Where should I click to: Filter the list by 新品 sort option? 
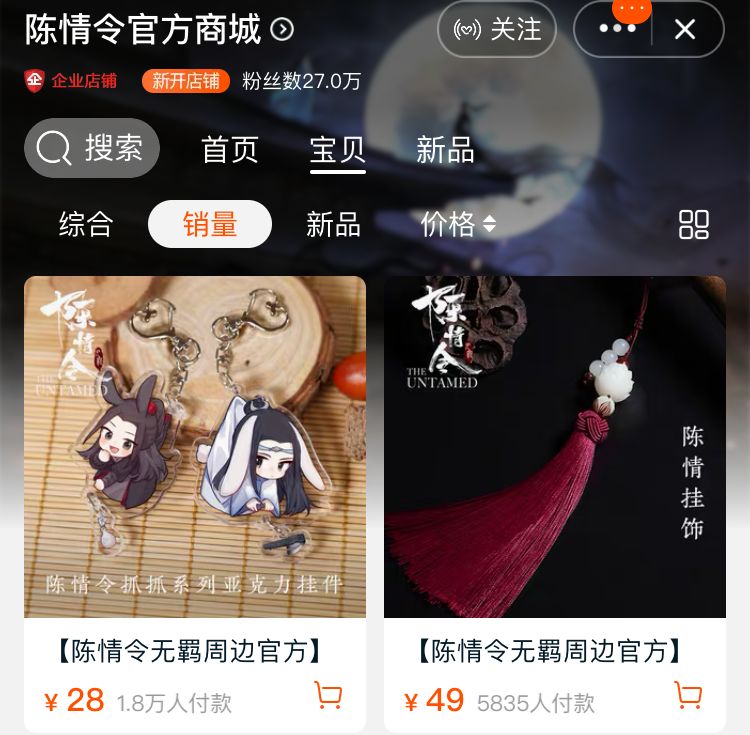pos(333,224)
